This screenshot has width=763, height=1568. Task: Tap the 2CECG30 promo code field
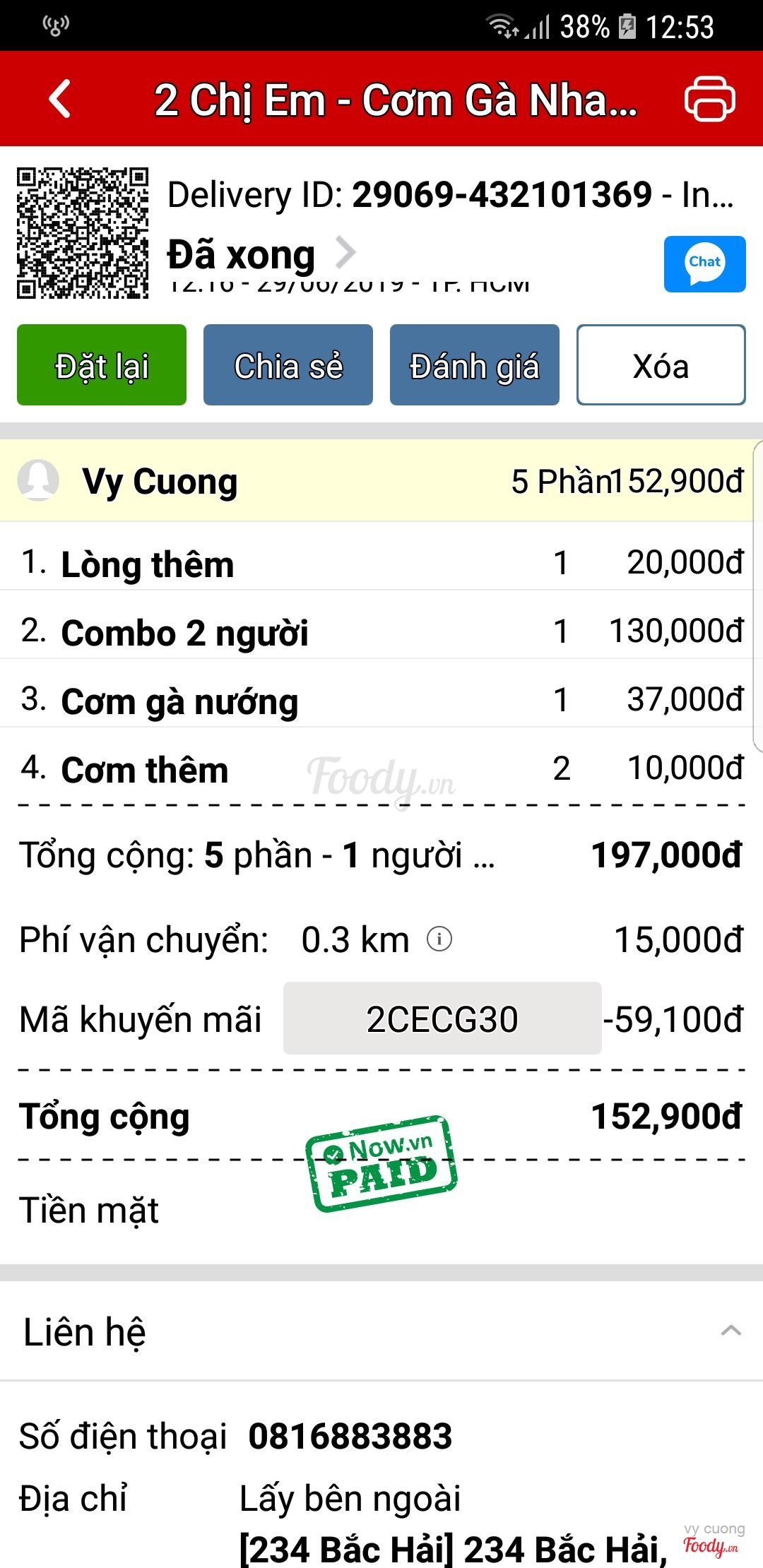tap(442, 1018)
